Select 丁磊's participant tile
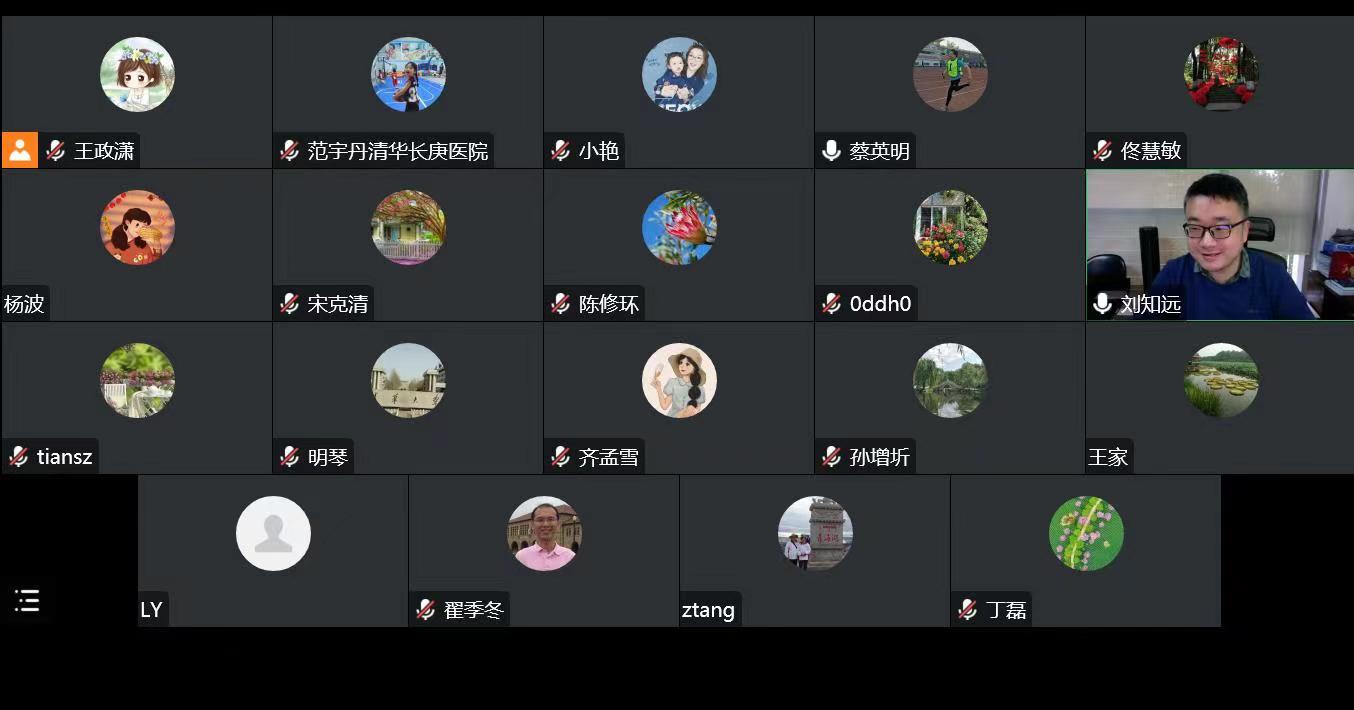The height and width of the screenshot is (710, 1354). (1086, 551)
